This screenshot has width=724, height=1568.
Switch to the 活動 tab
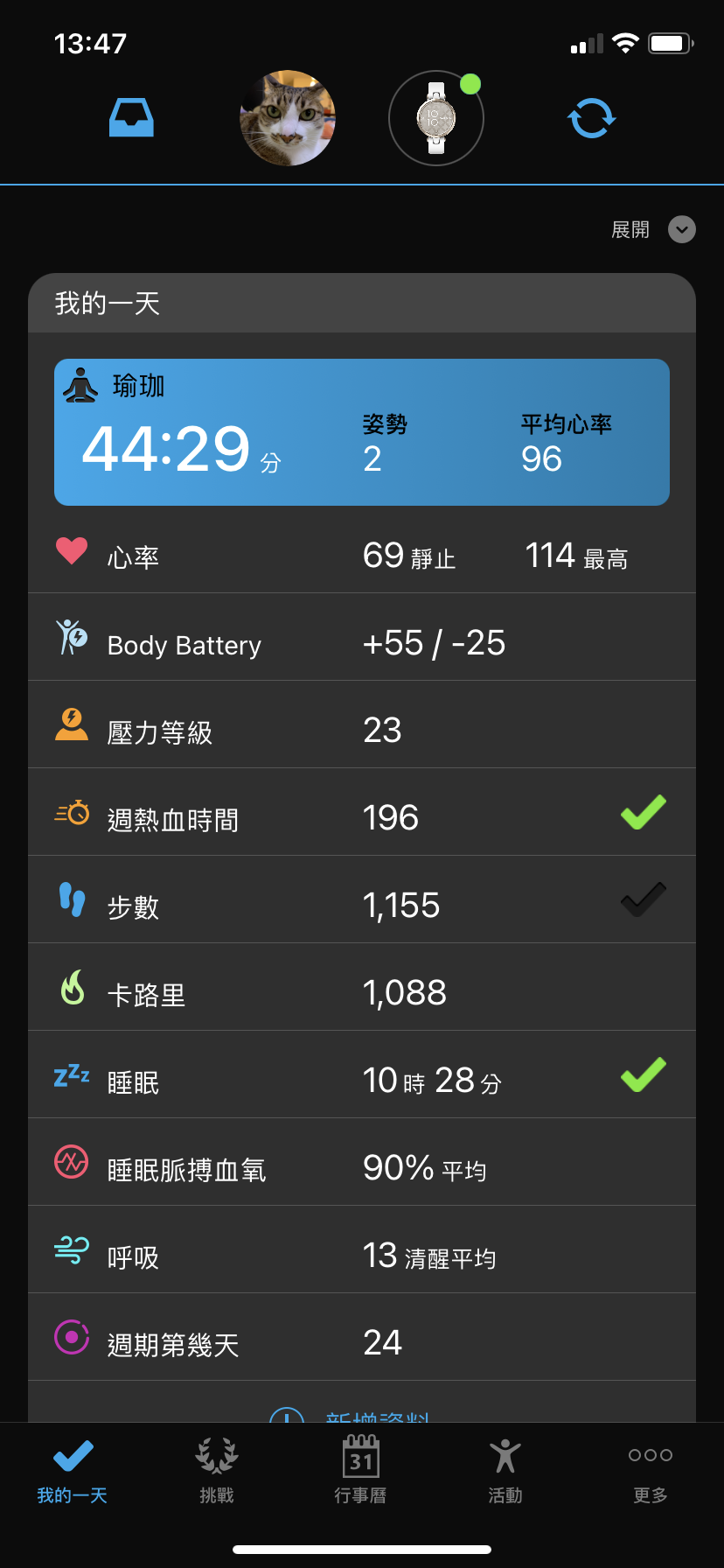[505, 1470]
